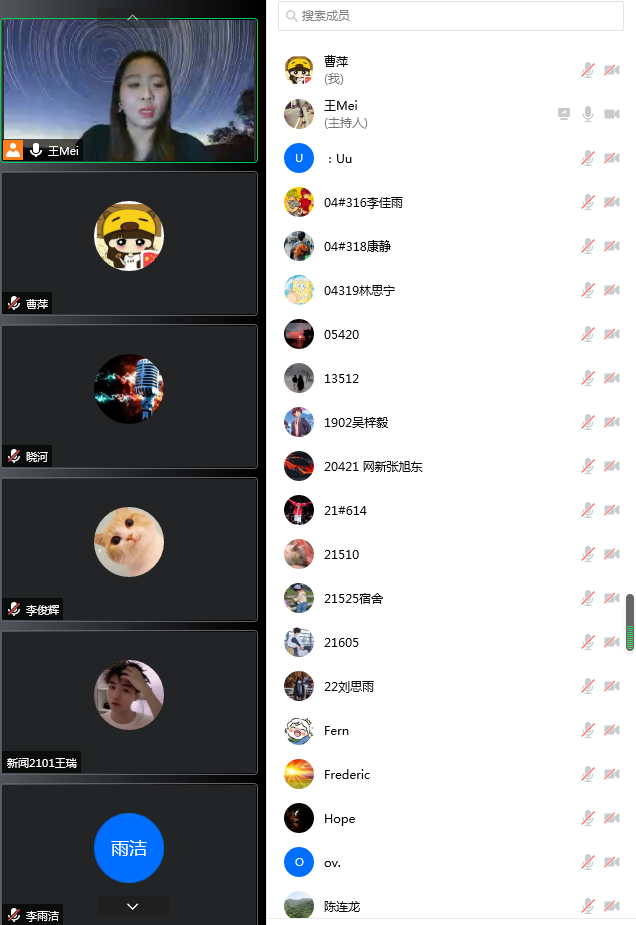Select 曹萍's video tile
The width and height of the screenshot is (636, 925).
(x=130, y=243)
